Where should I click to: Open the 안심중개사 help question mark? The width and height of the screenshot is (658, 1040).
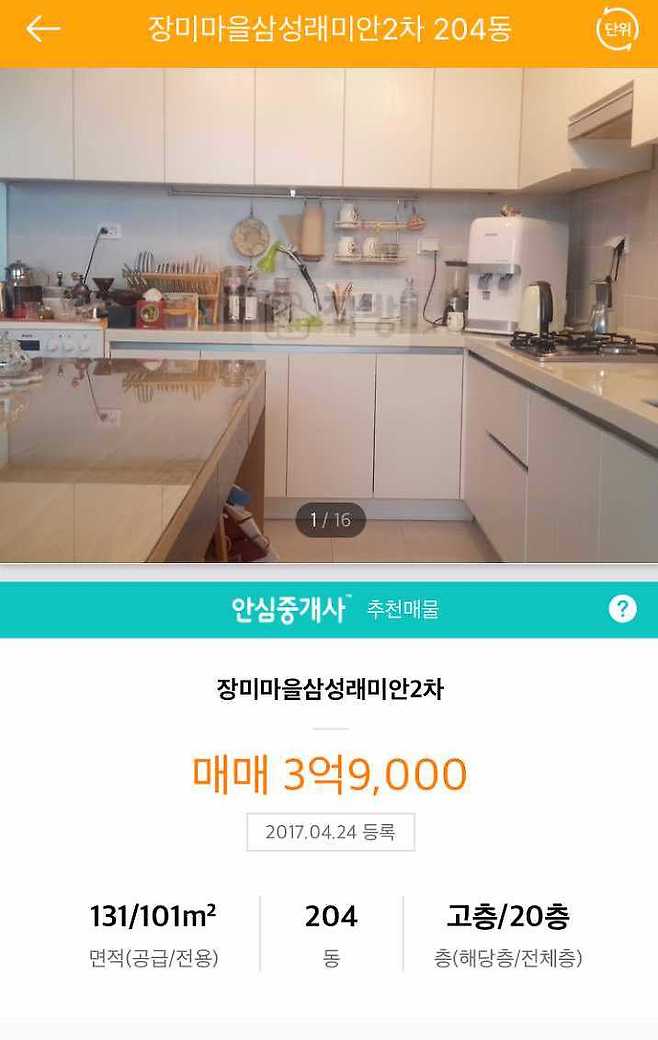click(x=622, y=609)
